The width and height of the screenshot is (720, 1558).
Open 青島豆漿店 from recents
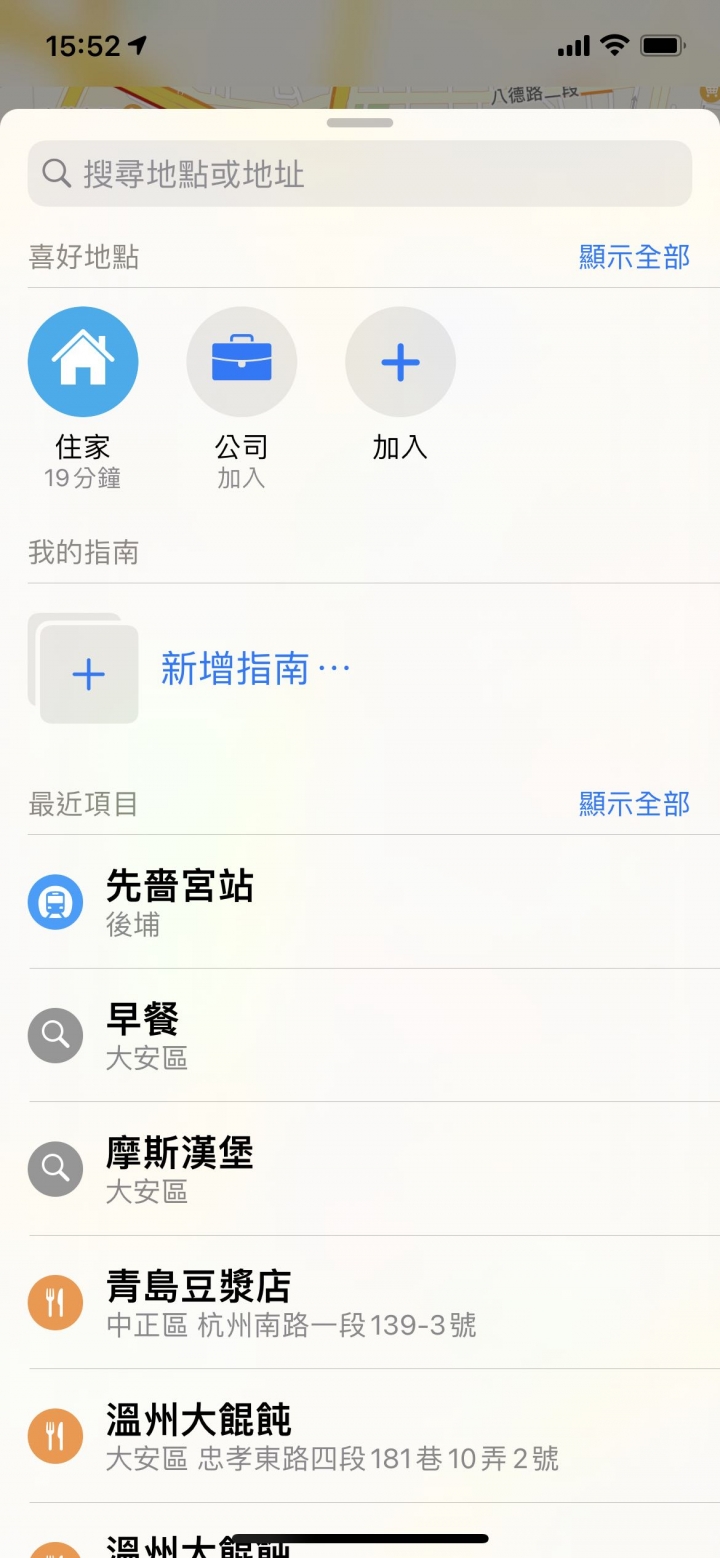pos(360,1303)
